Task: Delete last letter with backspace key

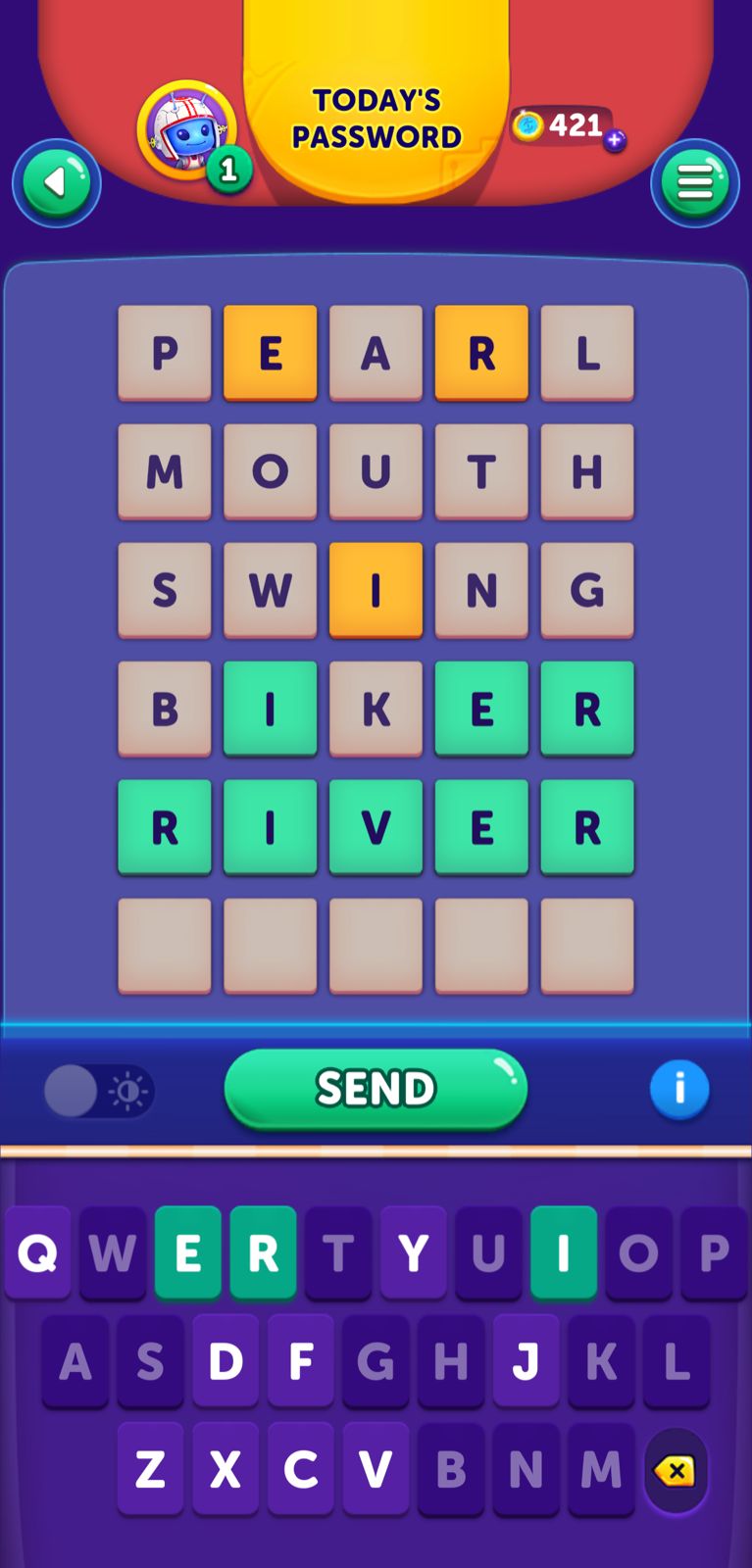Action: tap(675, 1471)
